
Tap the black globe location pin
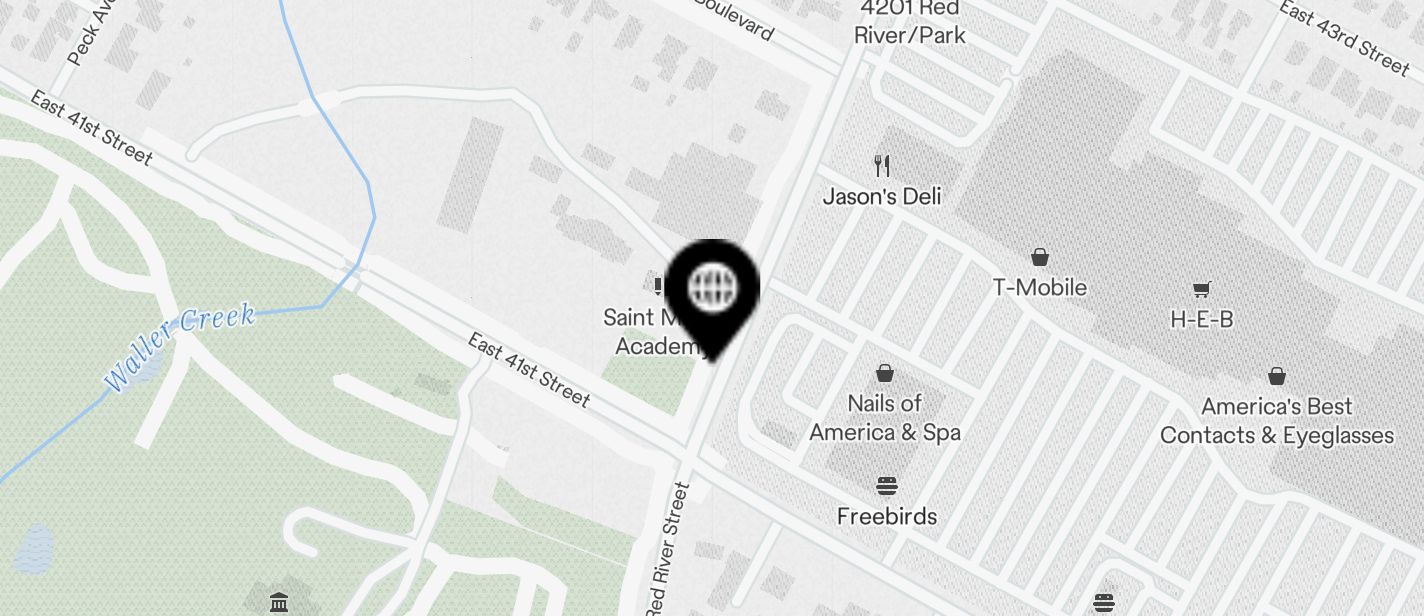pyautogui.click(x=712, y=290)
